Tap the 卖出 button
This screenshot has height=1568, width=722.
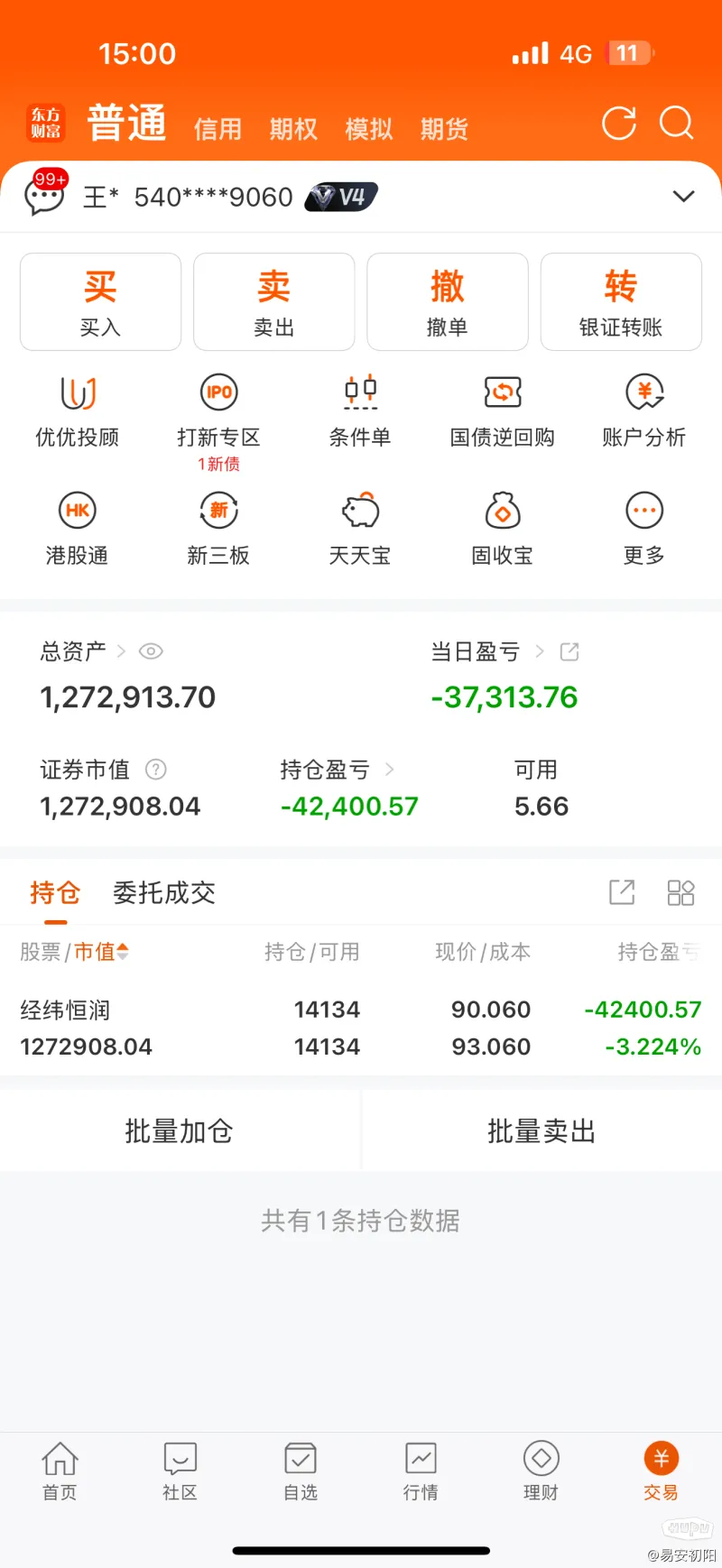(x=273, y=301)
